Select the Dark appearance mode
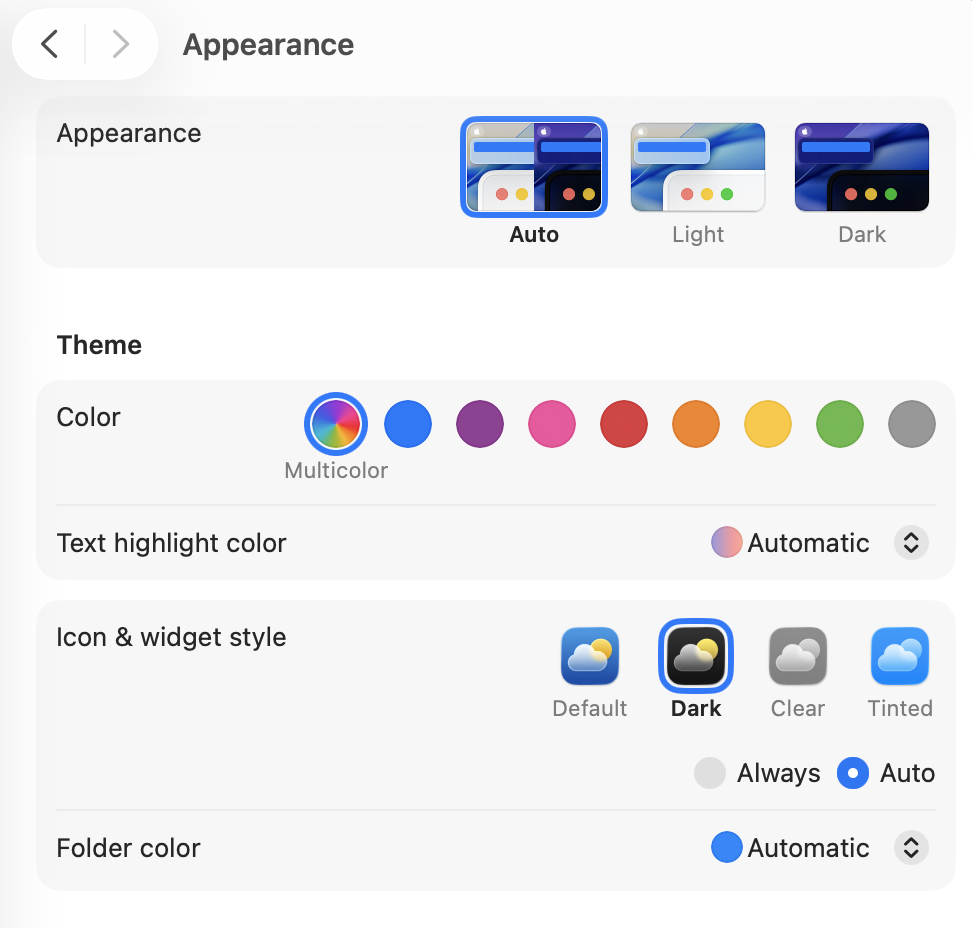 tap(861, 168)
